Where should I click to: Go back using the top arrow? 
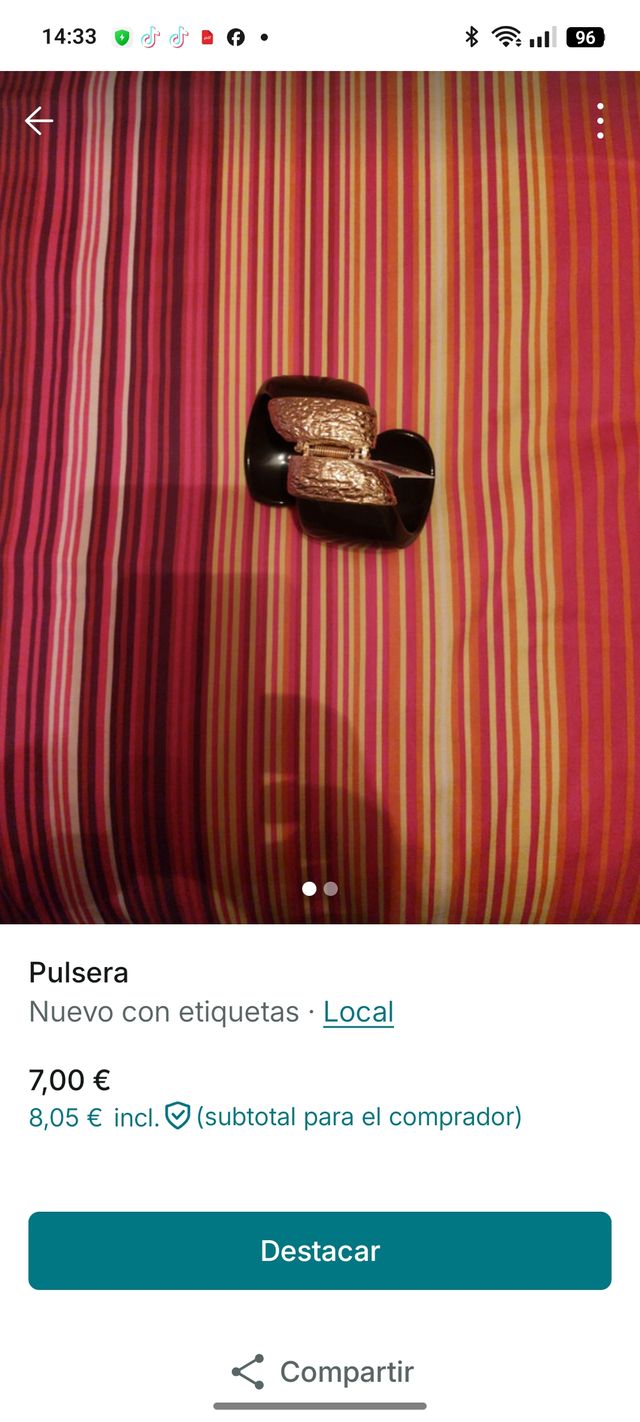tap(39, 121)
